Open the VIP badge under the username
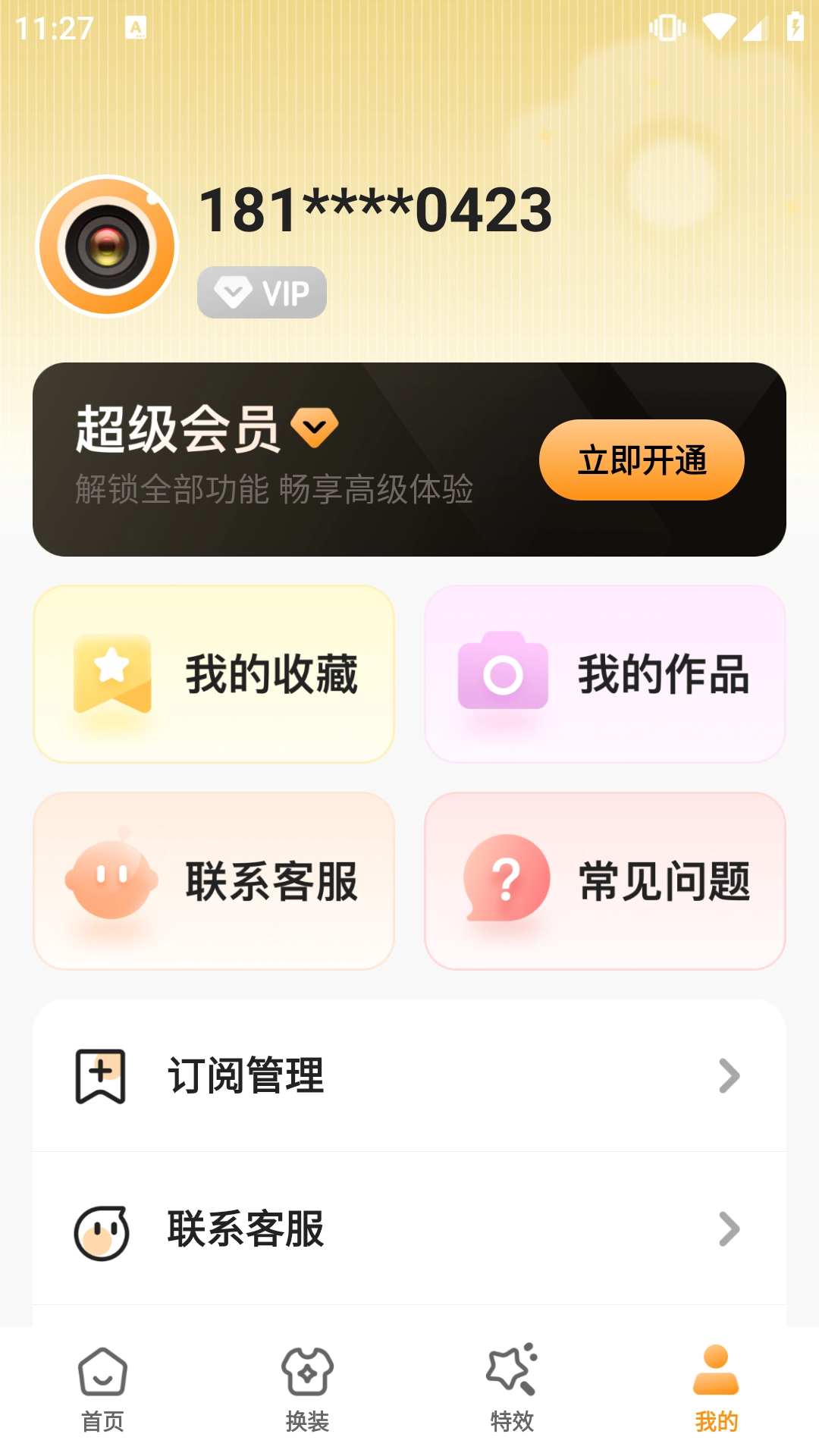Screen dimensions: 819x1456 (261, 291)
